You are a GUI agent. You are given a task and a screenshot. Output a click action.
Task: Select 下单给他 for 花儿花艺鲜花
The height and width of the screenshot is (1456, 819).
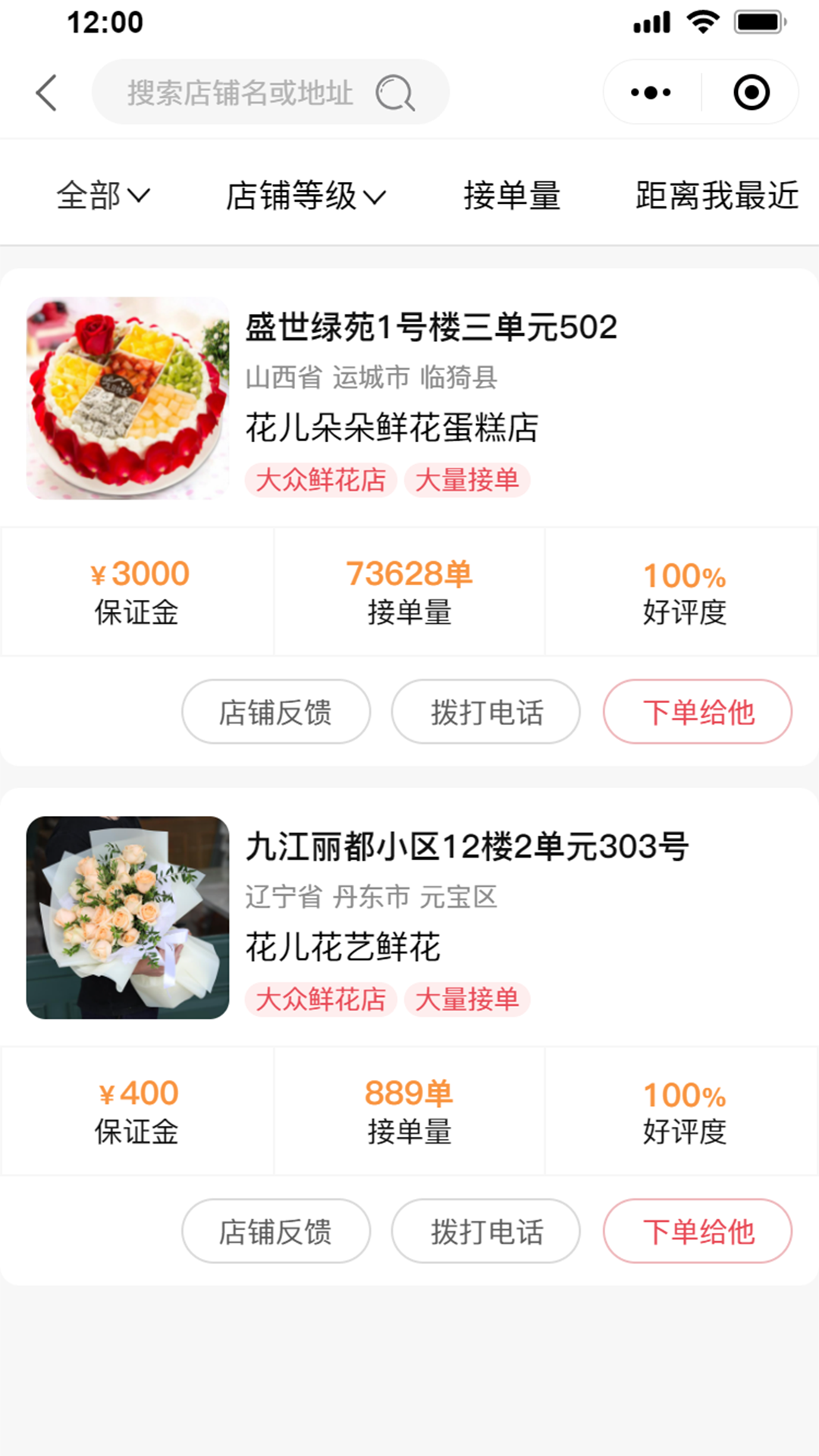[698, 1232]
